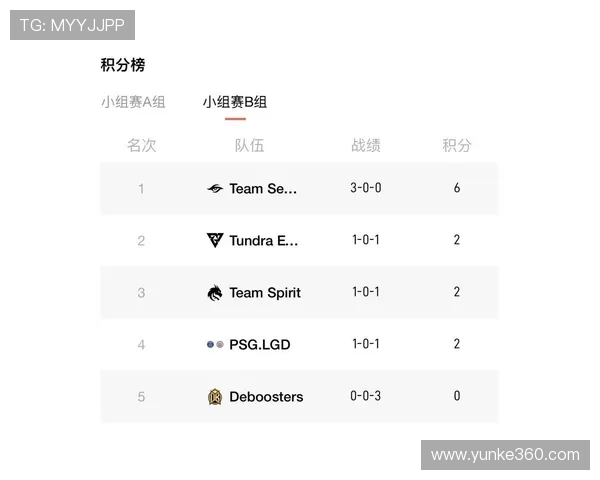
Task: Open the Deboosters team row
Action: pos(265,396)
